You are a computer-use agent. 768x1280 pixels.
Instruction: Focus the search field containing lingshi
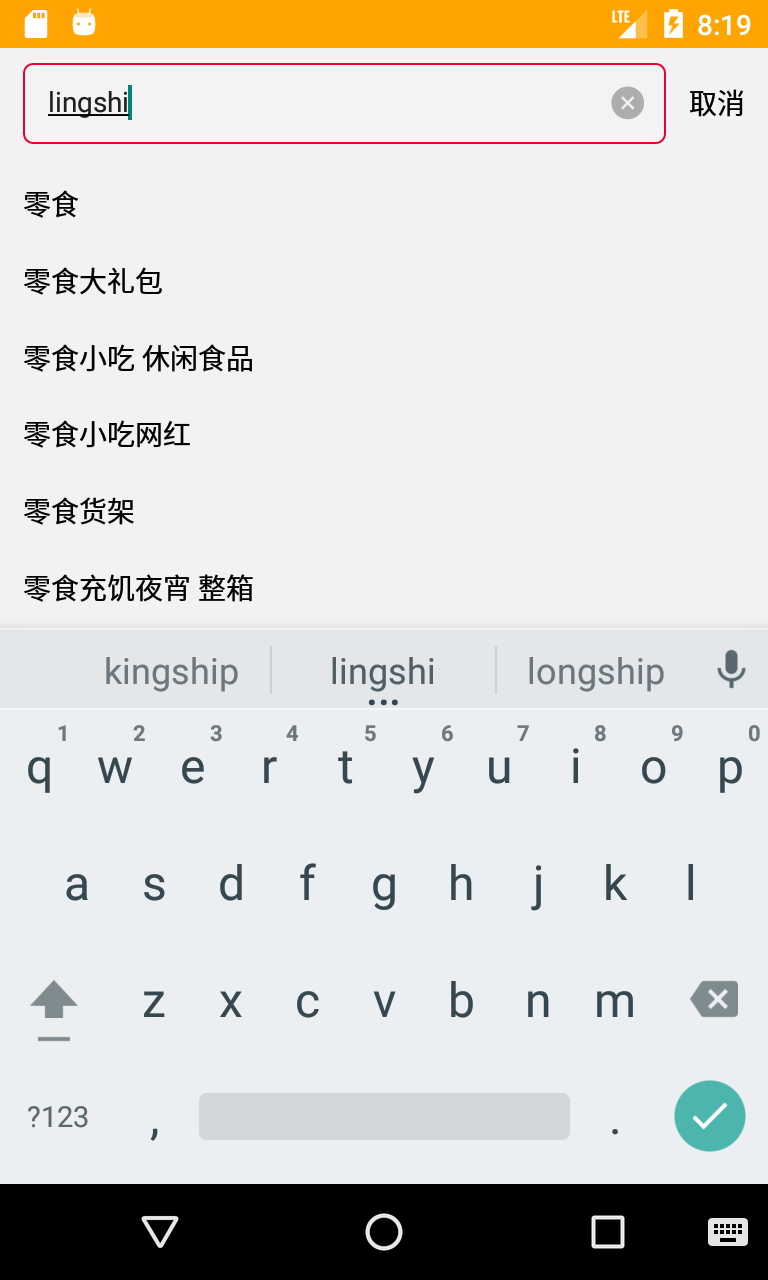[x=320, y=103]
